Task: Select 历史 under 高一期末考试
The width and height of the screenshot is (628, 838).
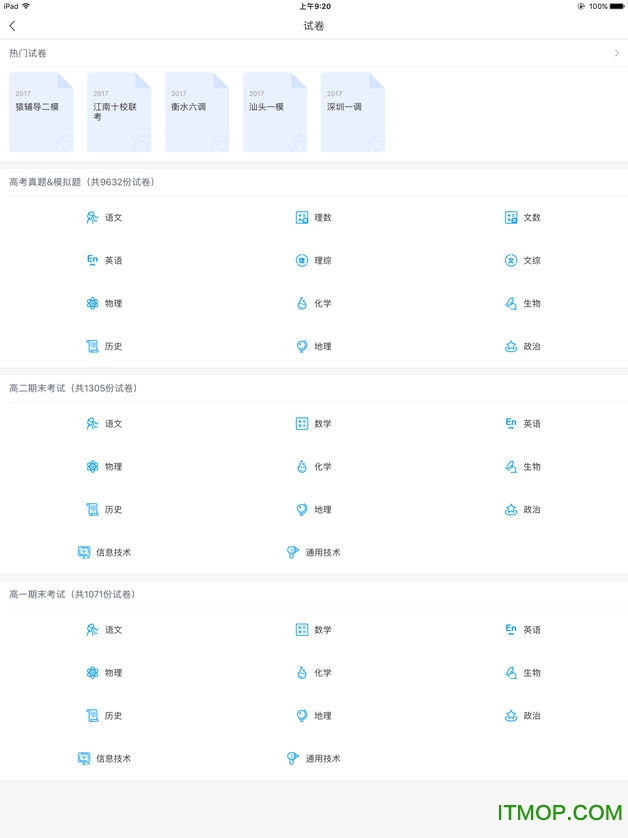Action: [x=105, y=716]
